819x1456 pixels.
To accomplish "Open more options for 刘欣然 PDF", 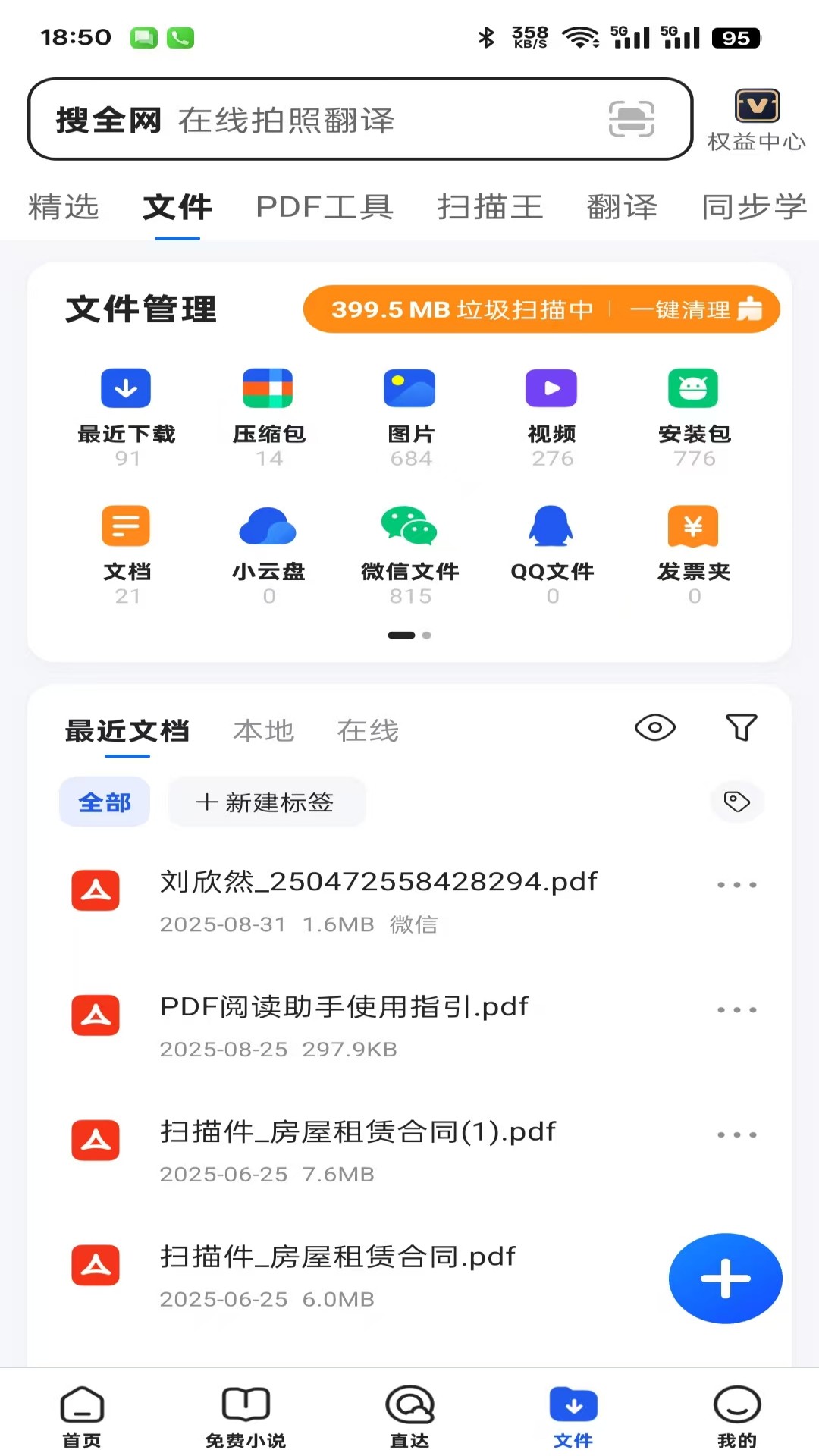I will [x=737, y=885].
